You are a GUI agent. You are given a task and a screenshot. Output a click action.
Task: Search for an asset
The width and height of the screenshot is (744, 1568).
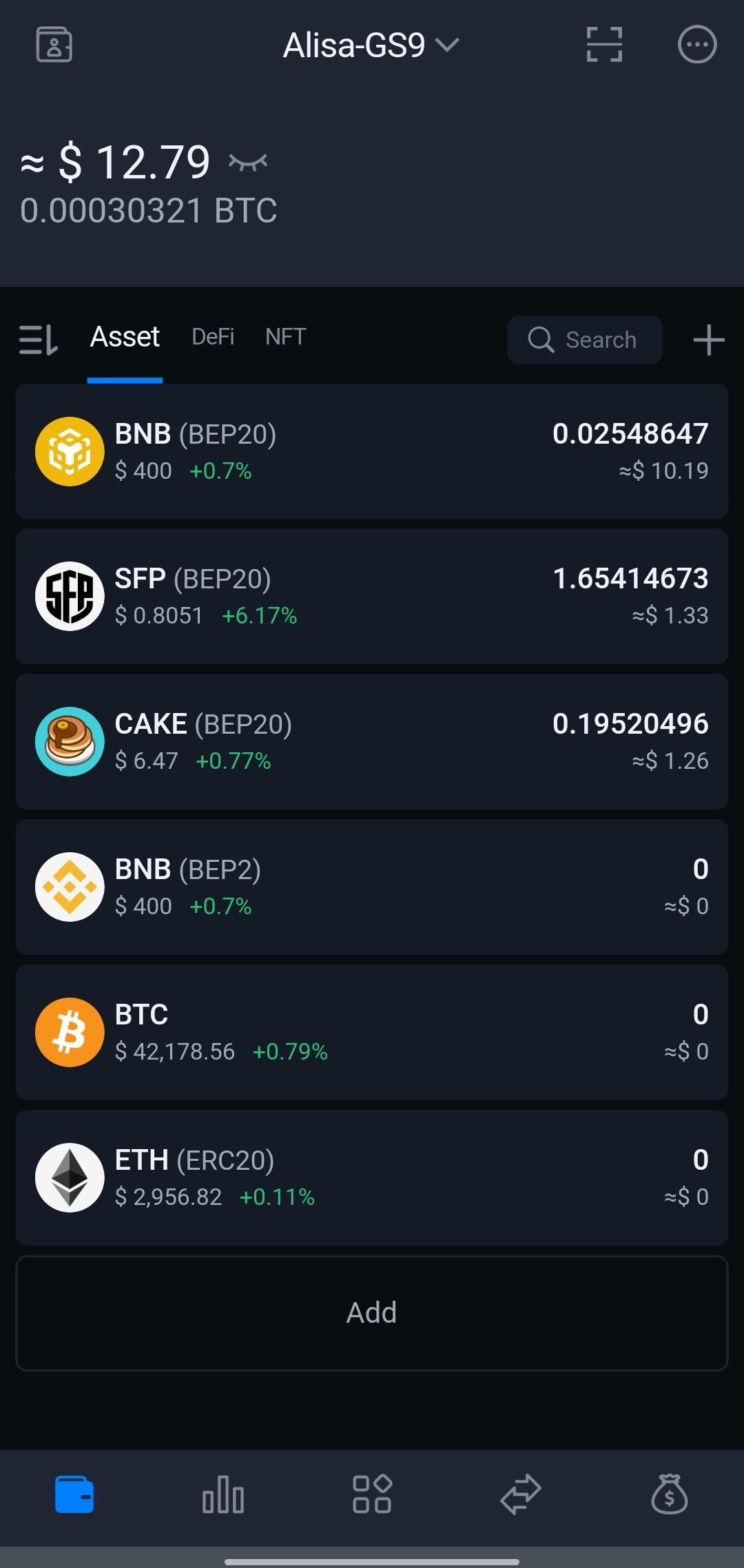pos(585,340)
